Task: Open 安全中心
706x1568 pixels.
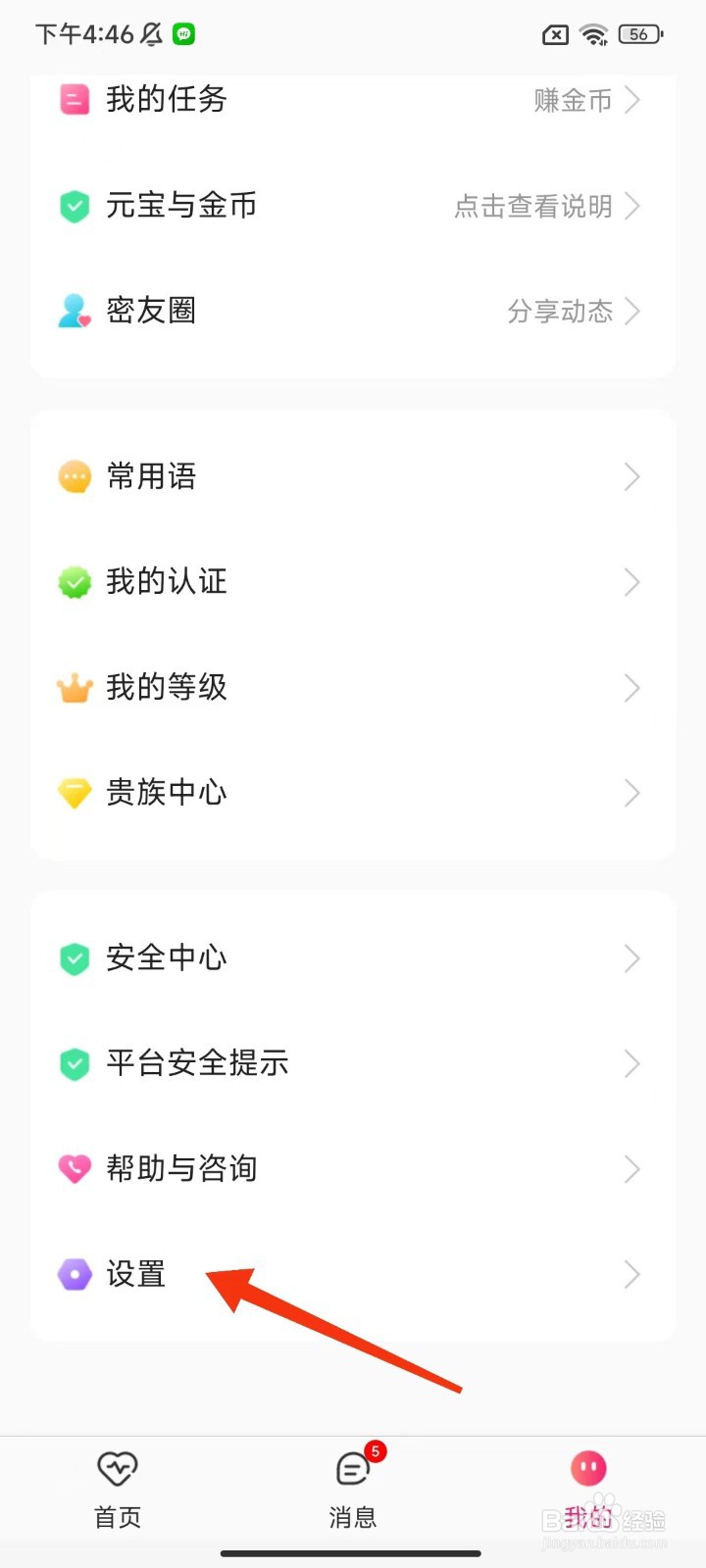Action: point(353,958)
